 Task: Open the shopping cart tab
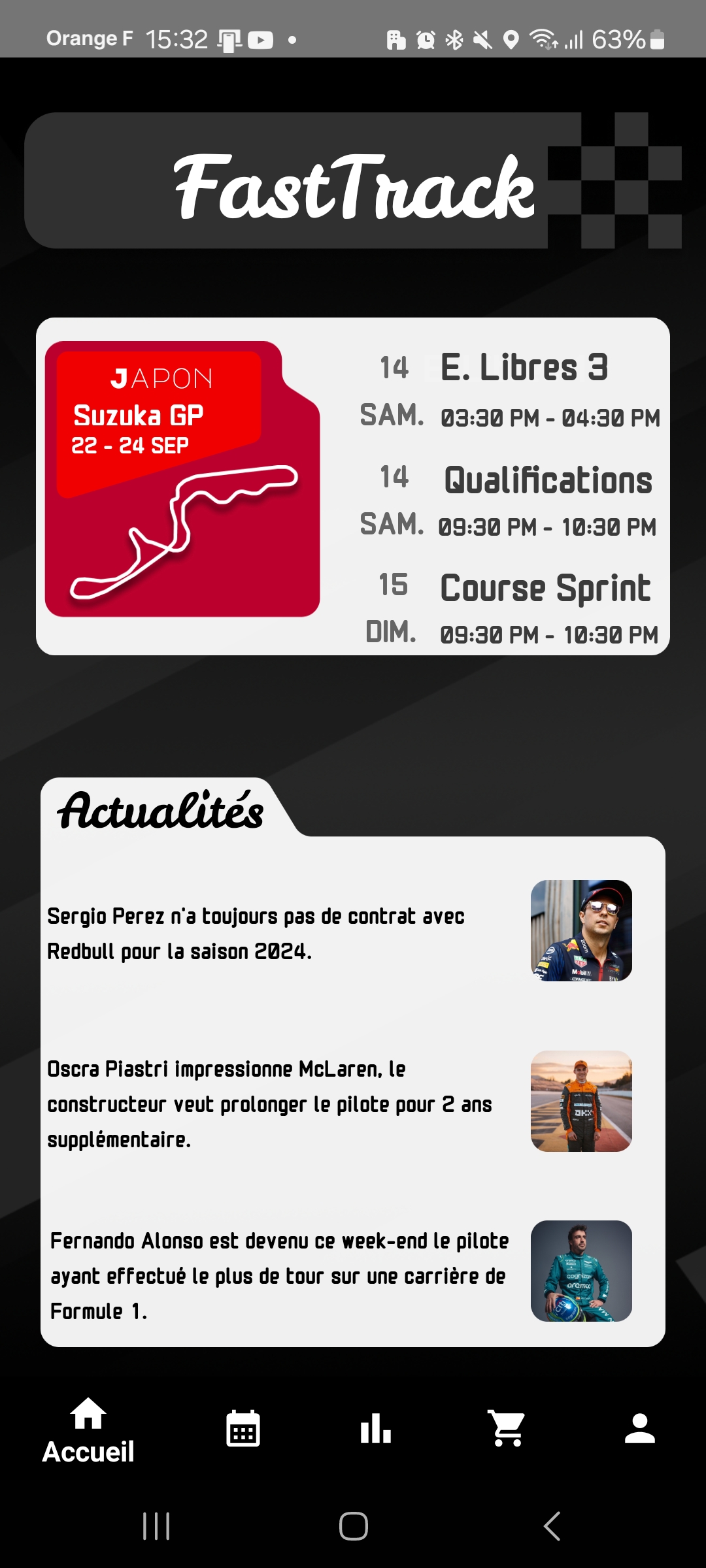click(507, 1428)
